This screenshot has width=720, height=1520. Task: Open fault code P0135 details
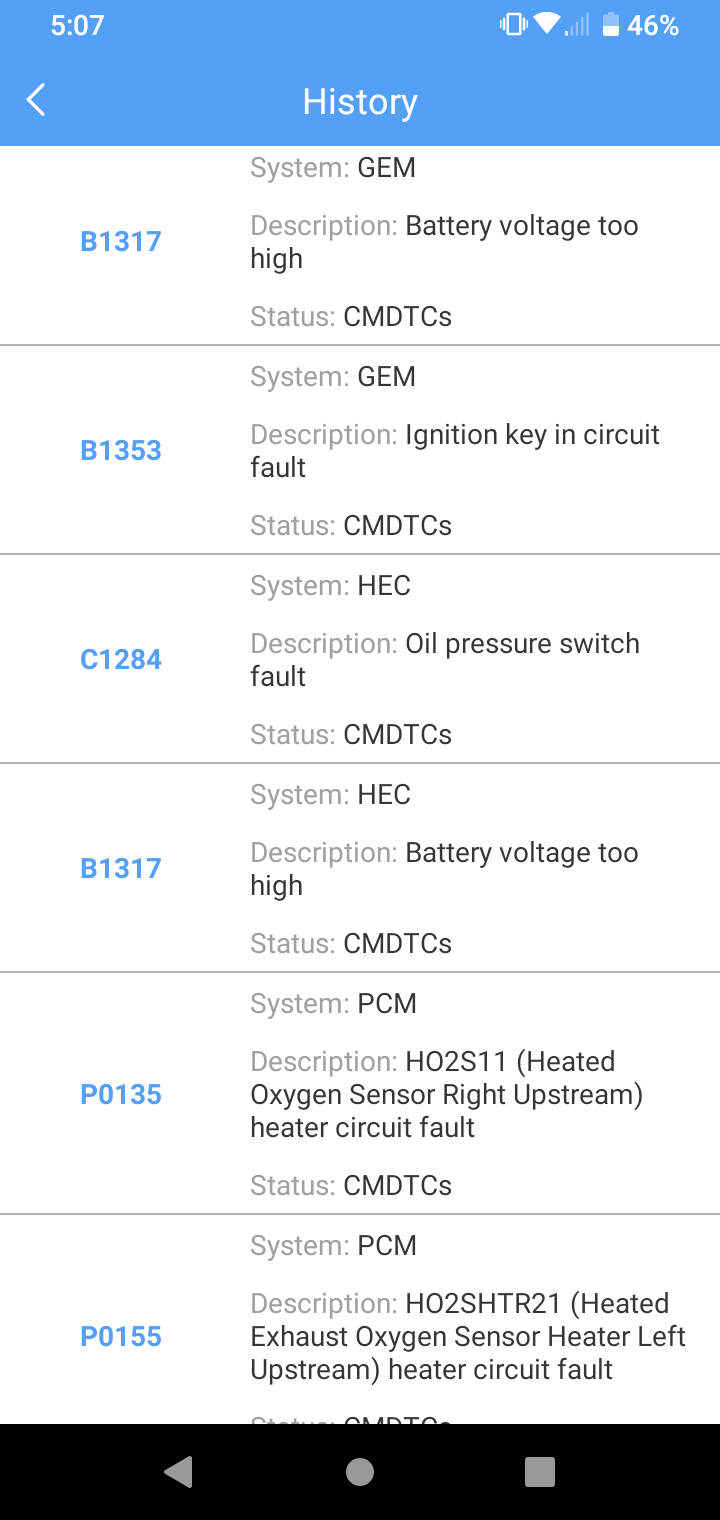(x=121, y=1095)
